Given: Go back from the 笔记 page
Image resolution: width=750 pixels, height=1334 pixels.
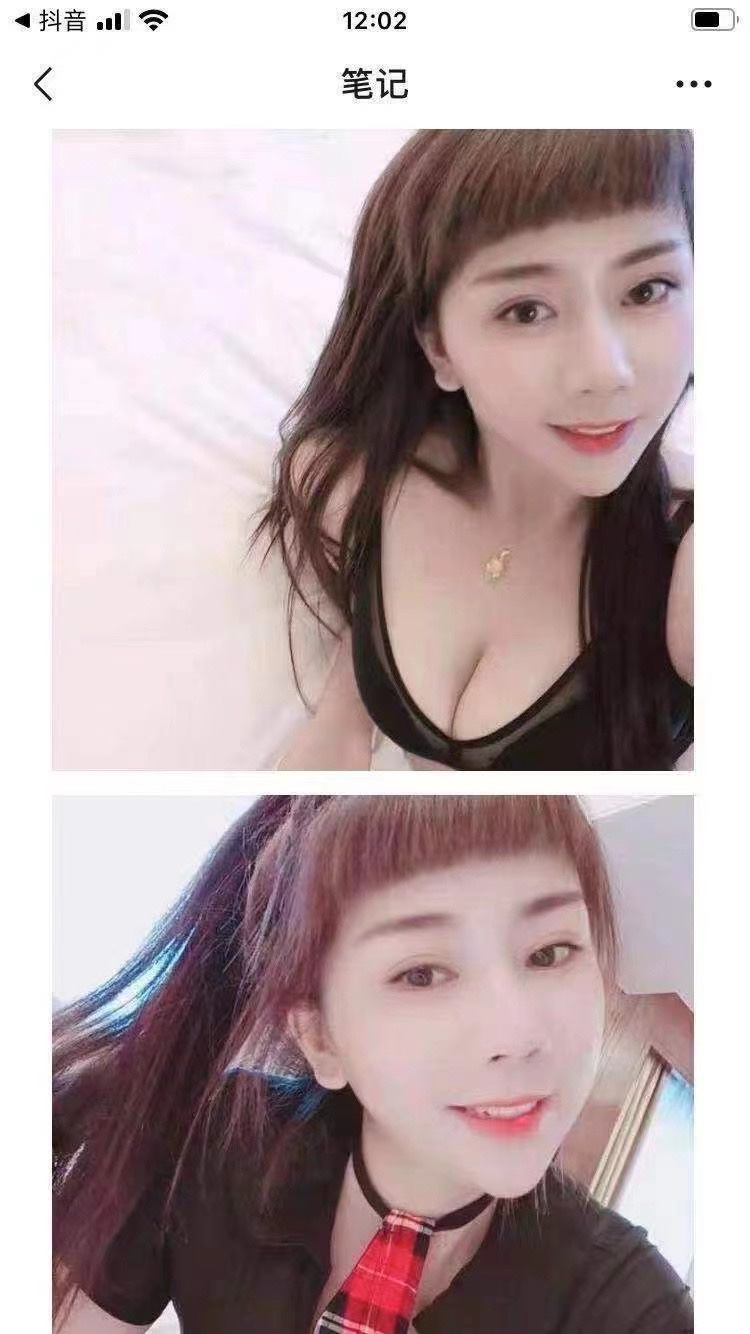Looking at the screenshot, I should (43, 85).
